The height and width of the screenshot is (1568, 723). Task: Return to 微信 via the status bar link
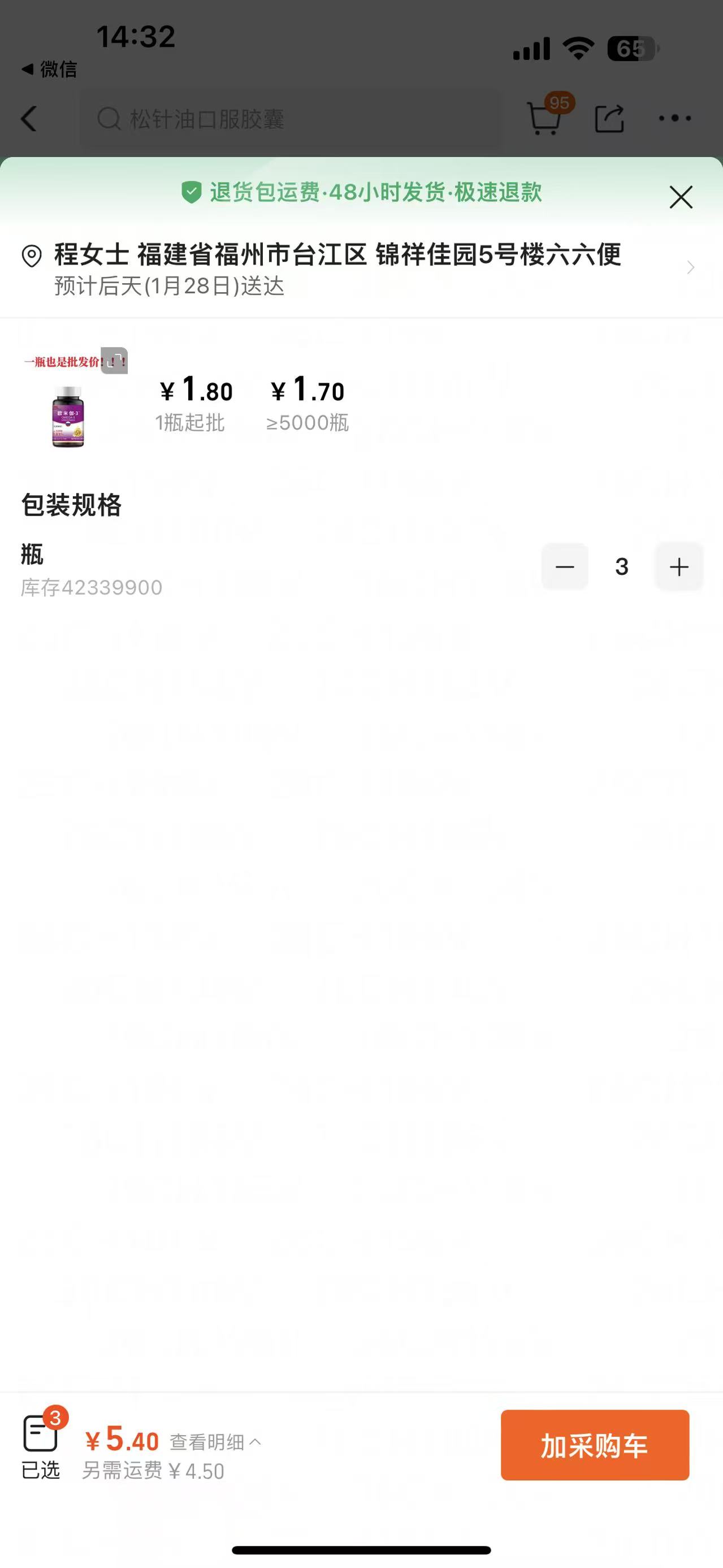(50, 70)
